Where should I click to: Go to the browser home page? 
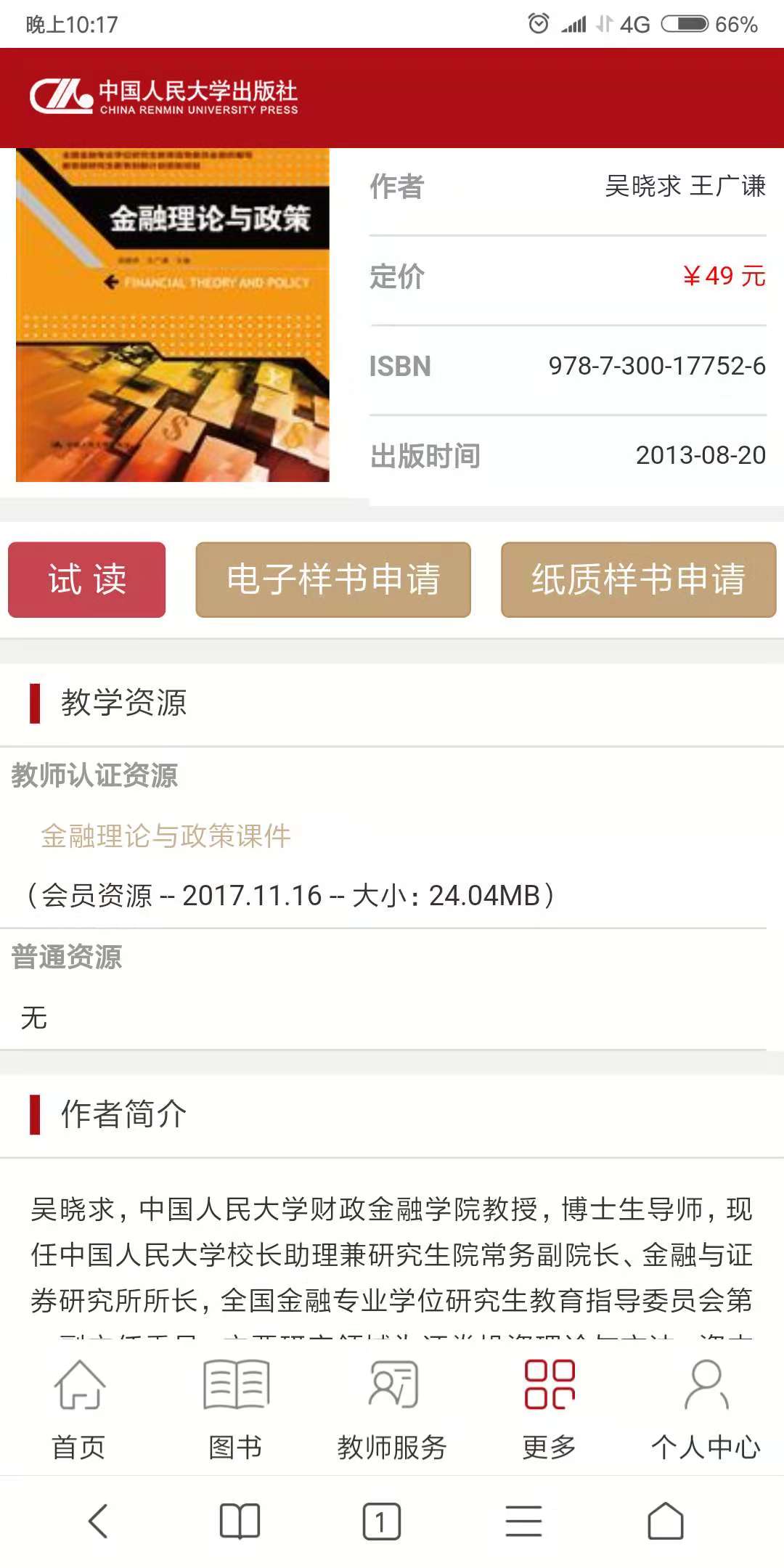665,1521
